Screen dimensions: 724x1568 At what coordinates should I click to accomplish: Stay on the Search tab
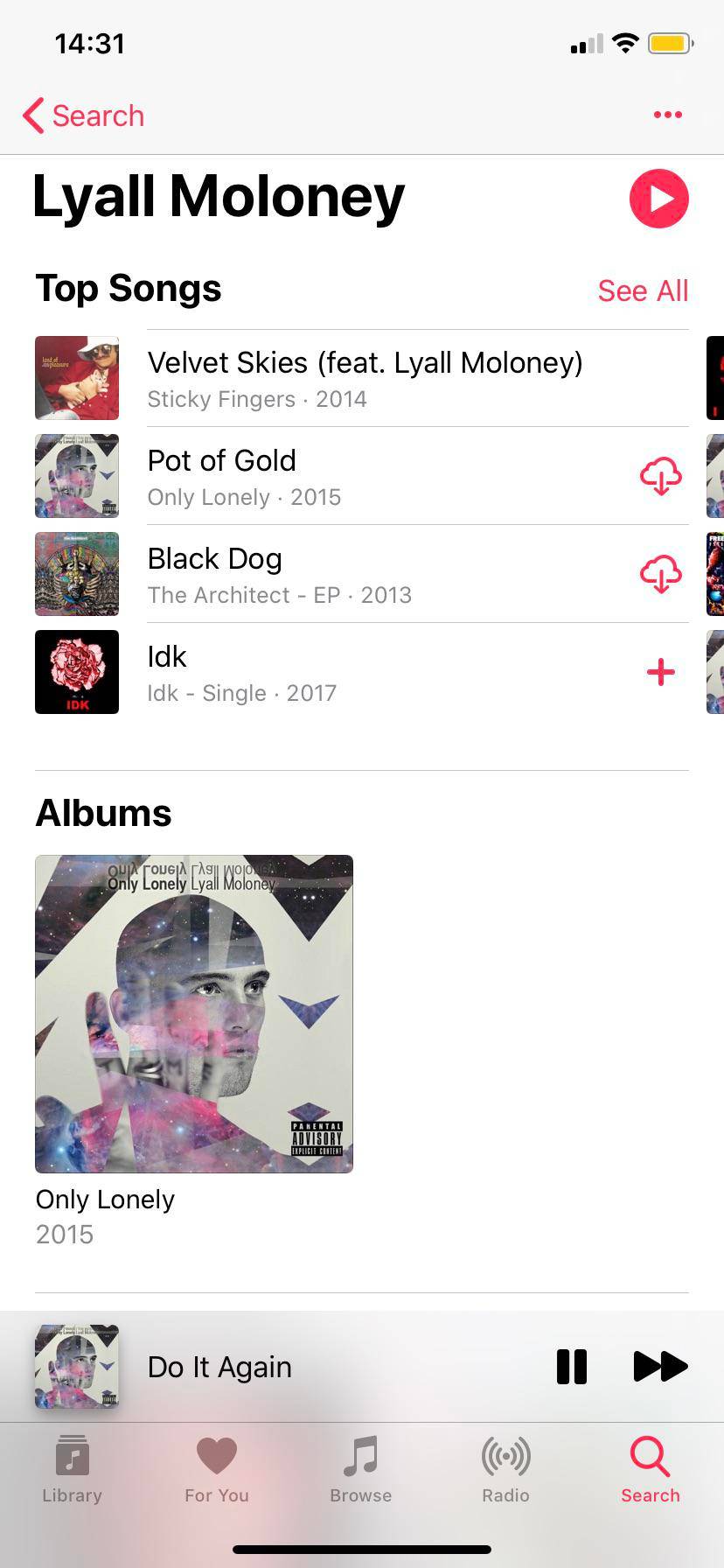(x=651, y=1470)
